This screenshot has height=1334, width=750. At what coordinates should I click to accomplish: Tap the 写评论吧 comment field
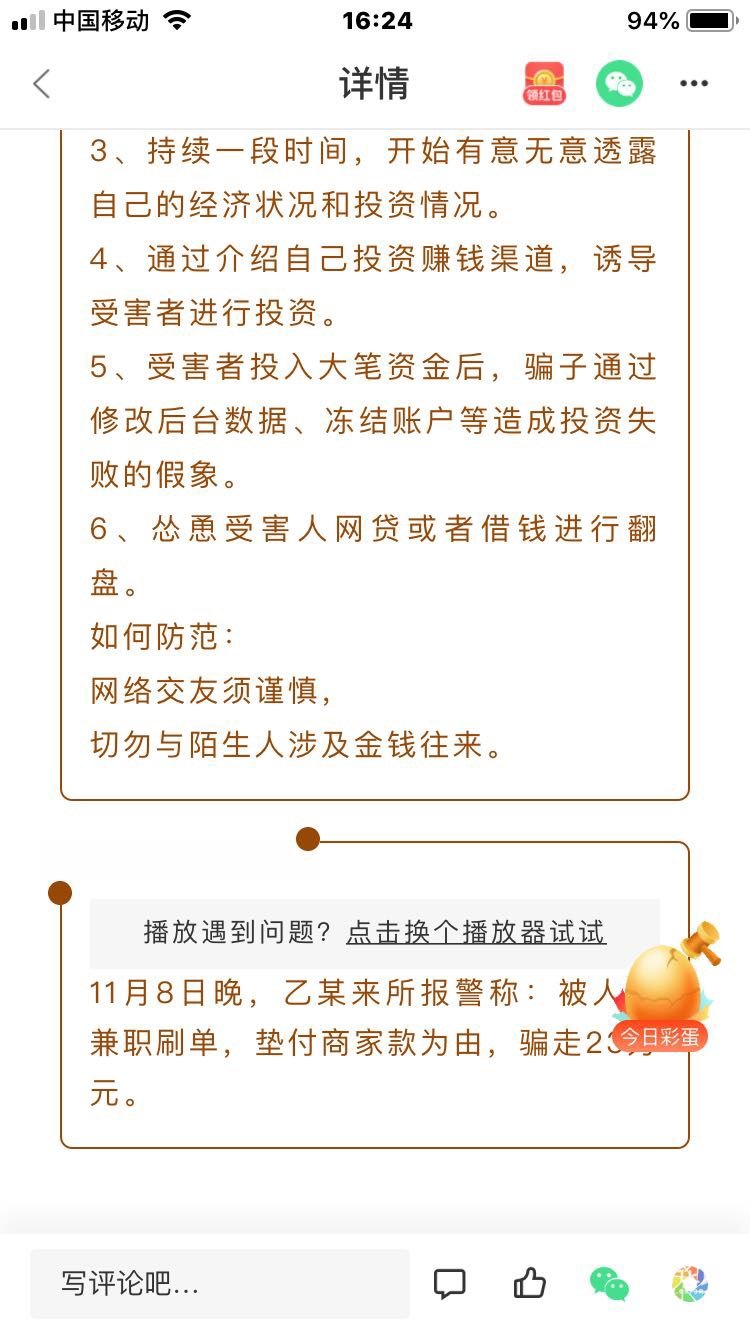[220, 1283]
